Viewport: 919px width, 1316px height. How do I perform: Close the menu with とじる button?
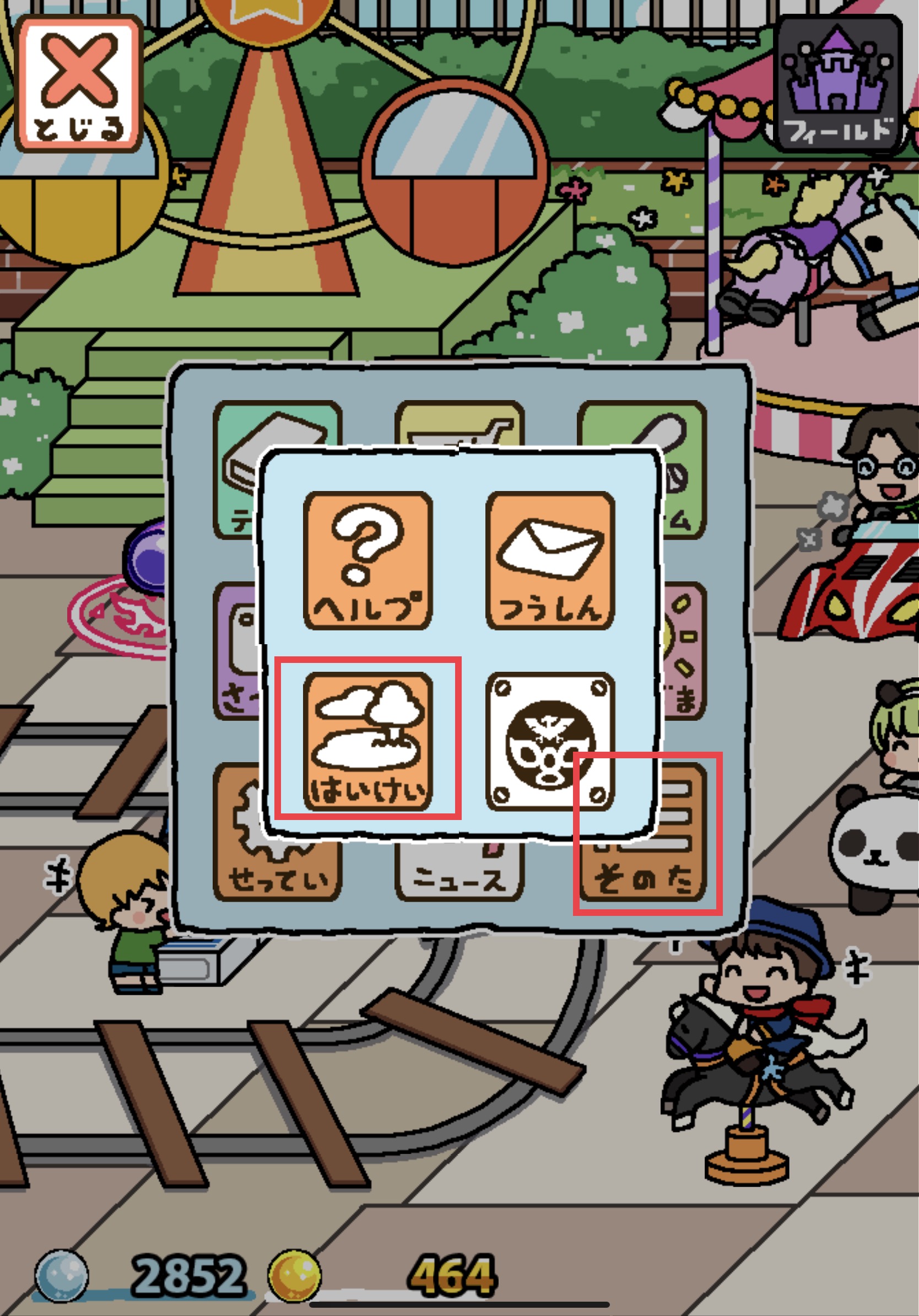click(x=78, y=84)
